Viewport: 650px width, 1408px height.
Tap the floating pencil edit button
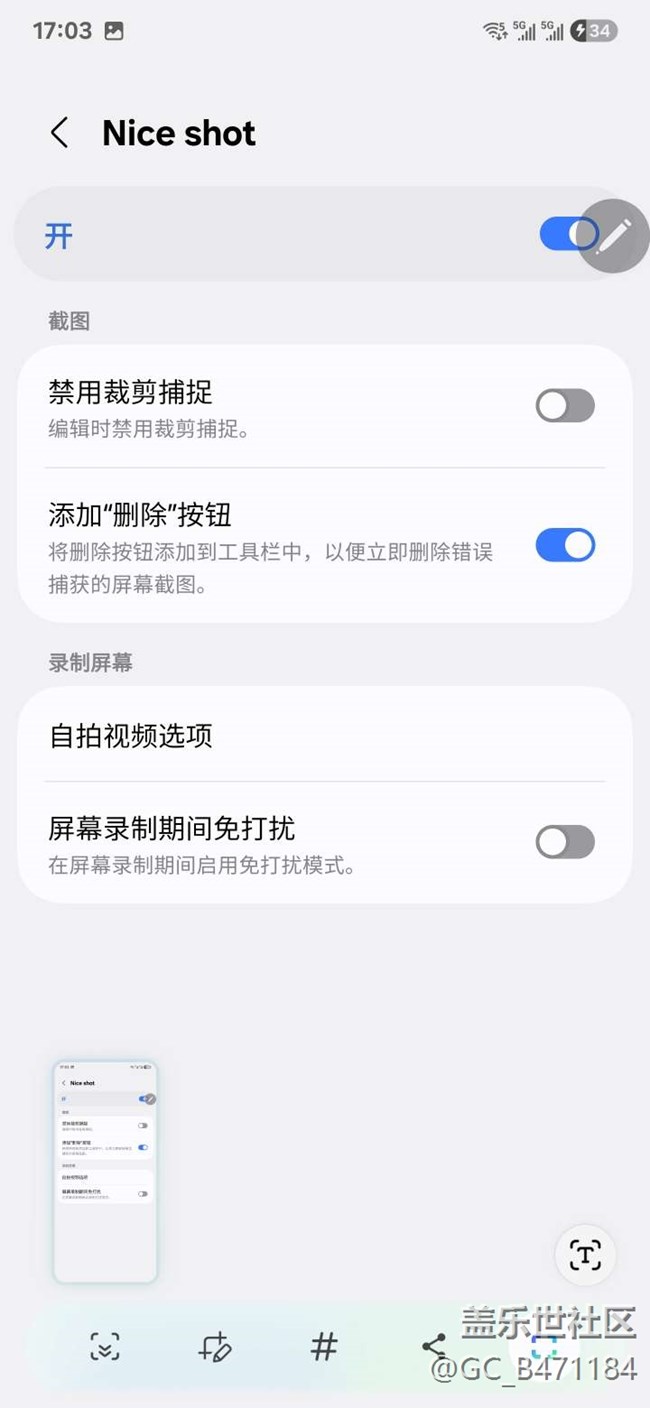(x=613, y=235)
